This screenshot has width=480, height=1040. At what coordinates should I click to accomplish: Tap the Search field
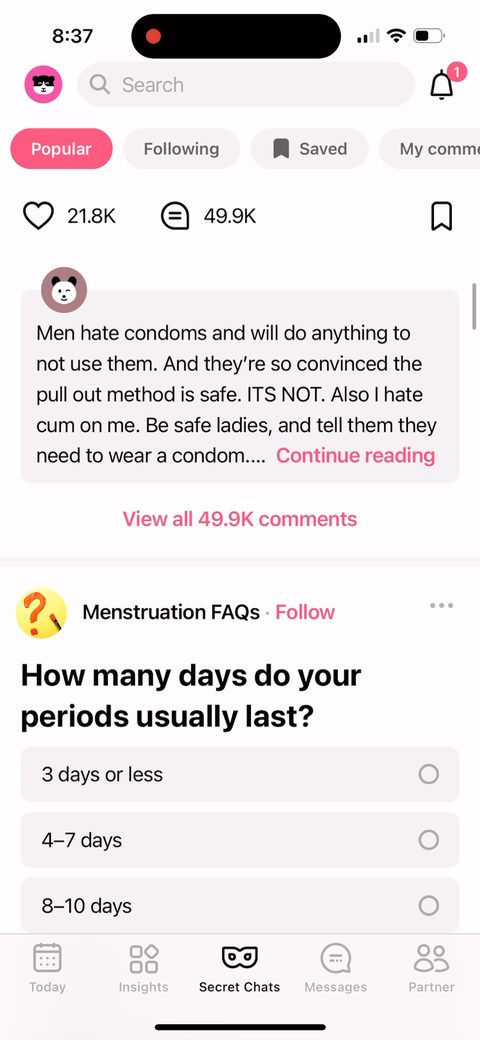tap(246, 85)
